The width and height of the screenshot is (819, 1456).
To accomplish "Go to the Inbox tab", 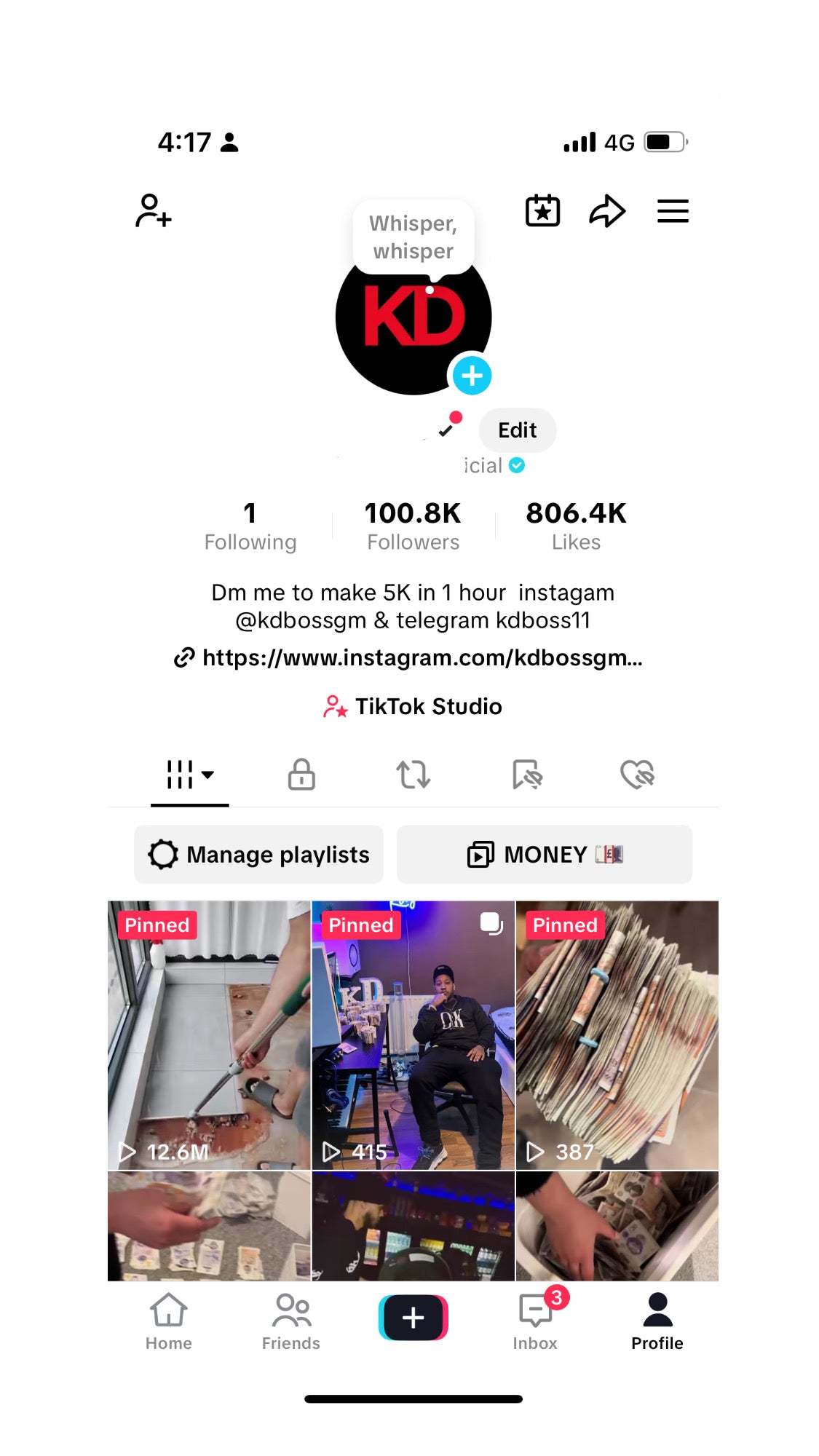I will [535, 1321].
